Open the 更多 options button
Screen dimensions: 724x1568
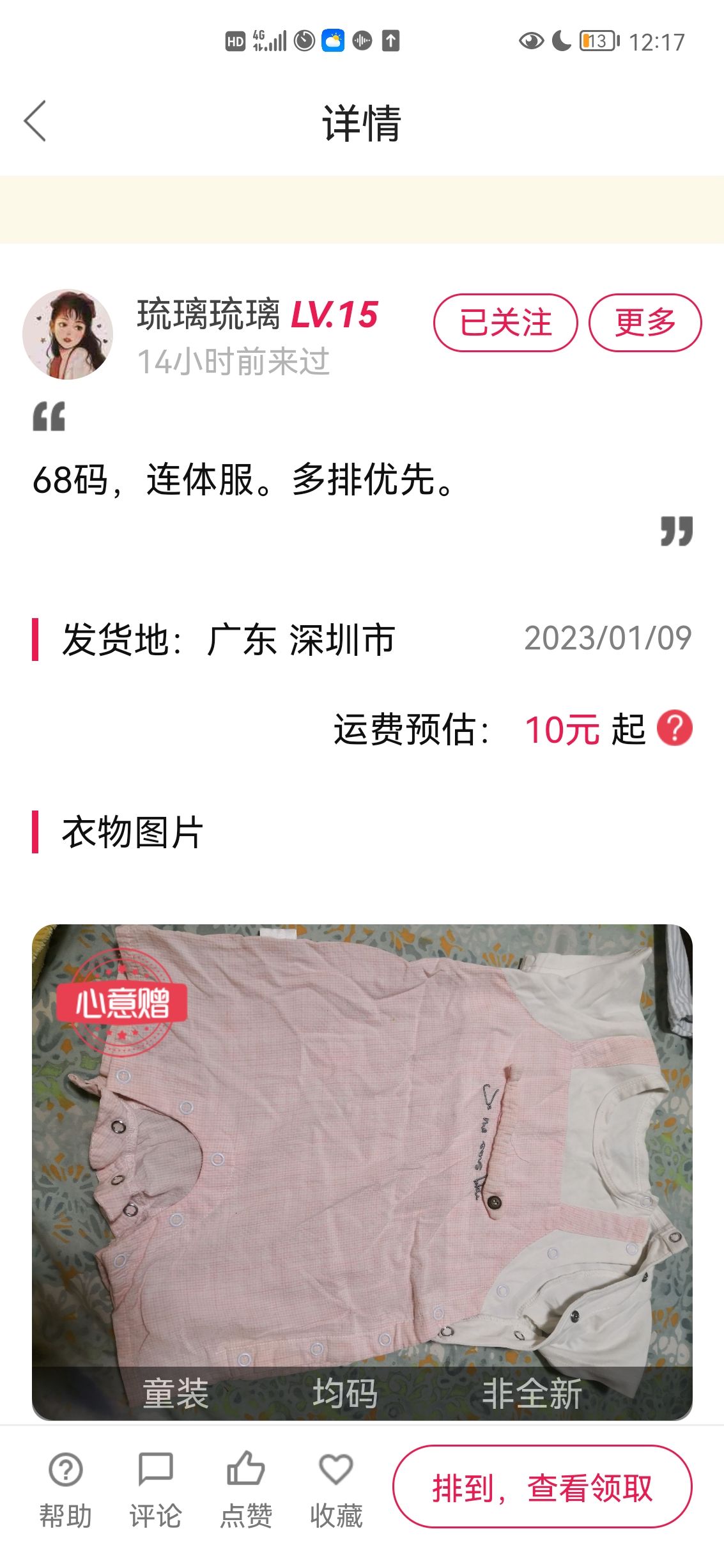click(x=645, y=323)
